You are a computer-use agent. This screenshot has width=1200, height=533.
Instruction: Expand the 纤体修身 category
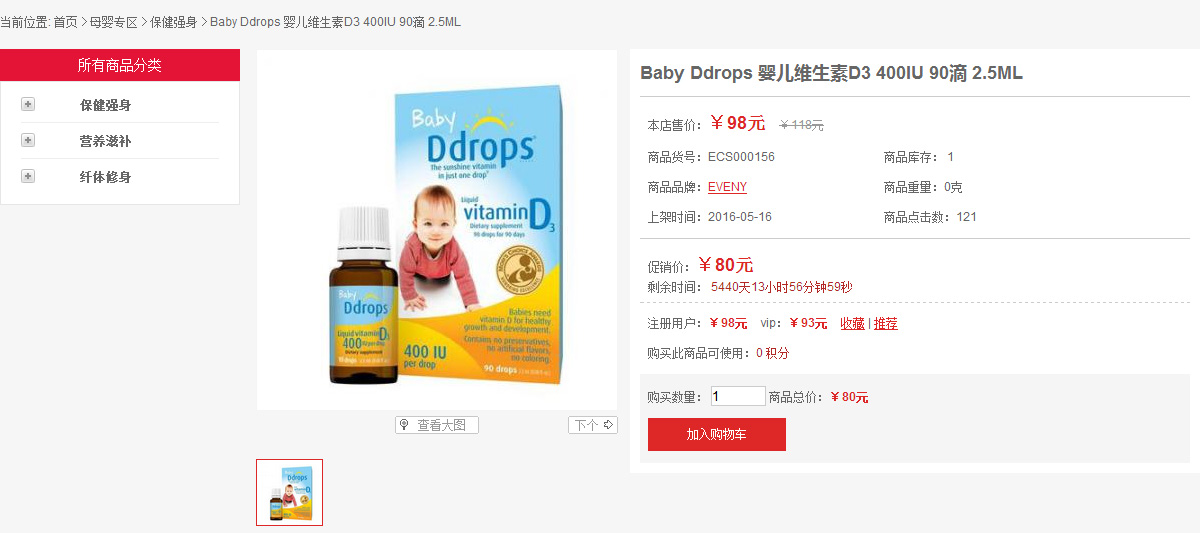tap(28, 176)
